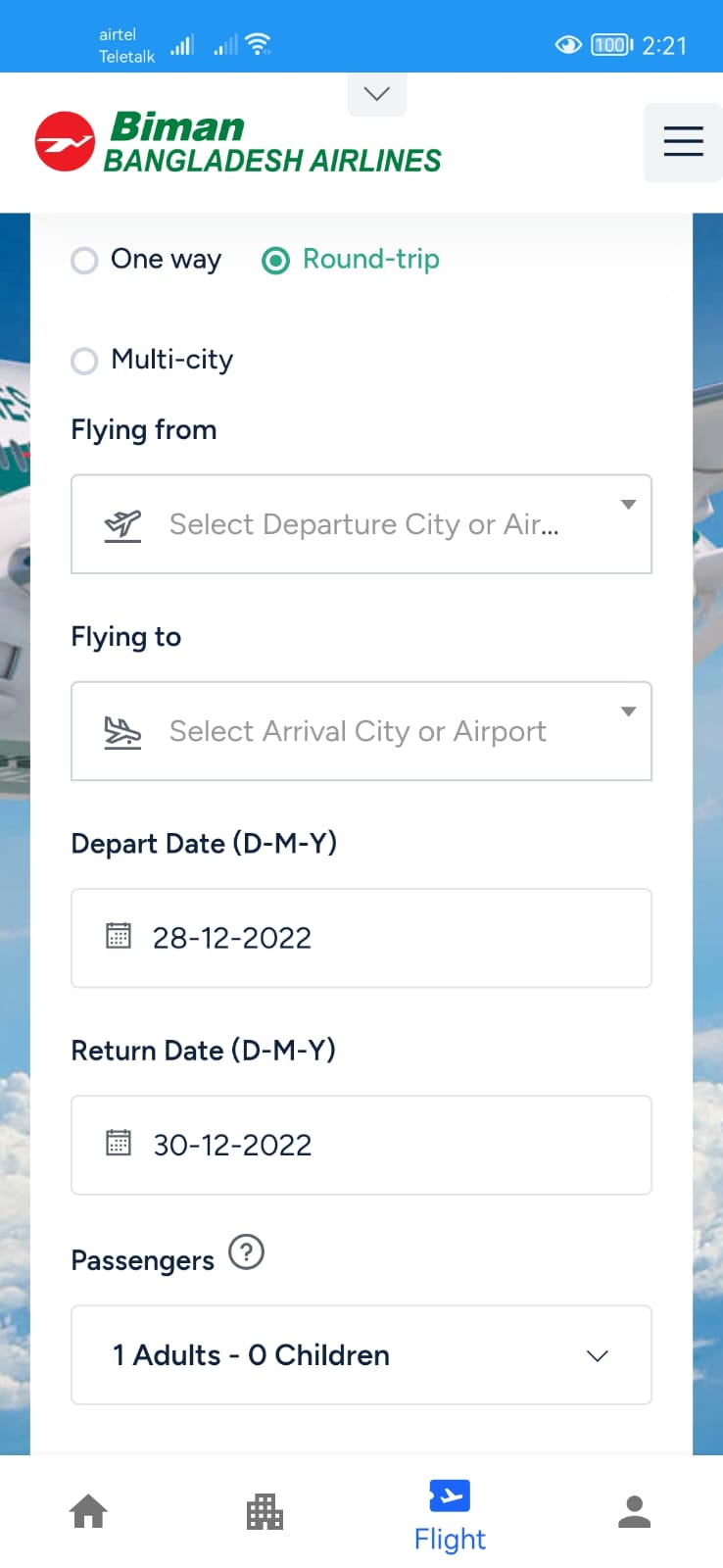Image resolution: width=723 pixels, height=1568 pixels.
Task: Show passengers help info
Action: (247, 1252)
